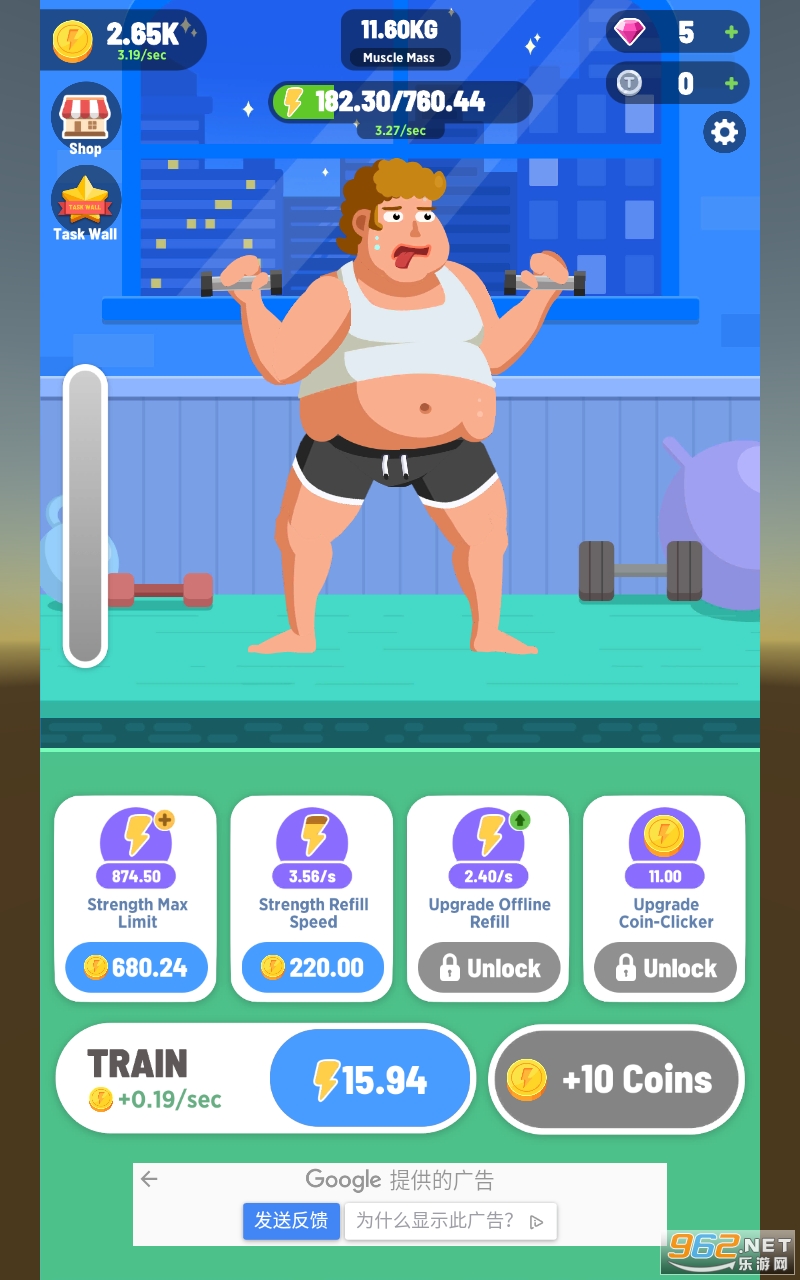Go back using the ad banner arrow
The width and height of the screenshot is (800, 1280).
(150, 1179)
